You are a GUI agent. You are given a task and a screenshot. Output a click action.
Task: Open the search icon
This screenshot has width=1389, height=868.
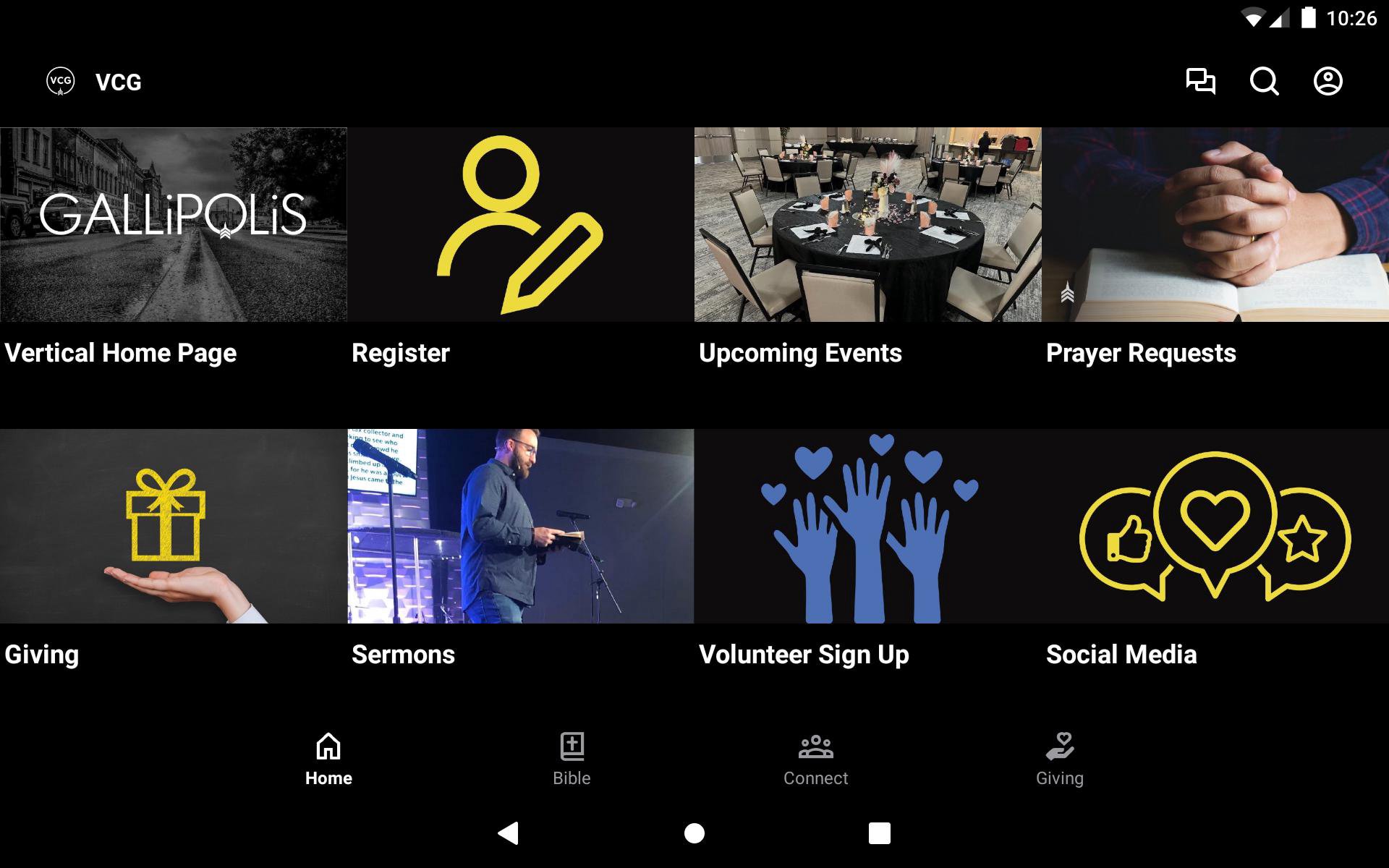click(1264, 81)
